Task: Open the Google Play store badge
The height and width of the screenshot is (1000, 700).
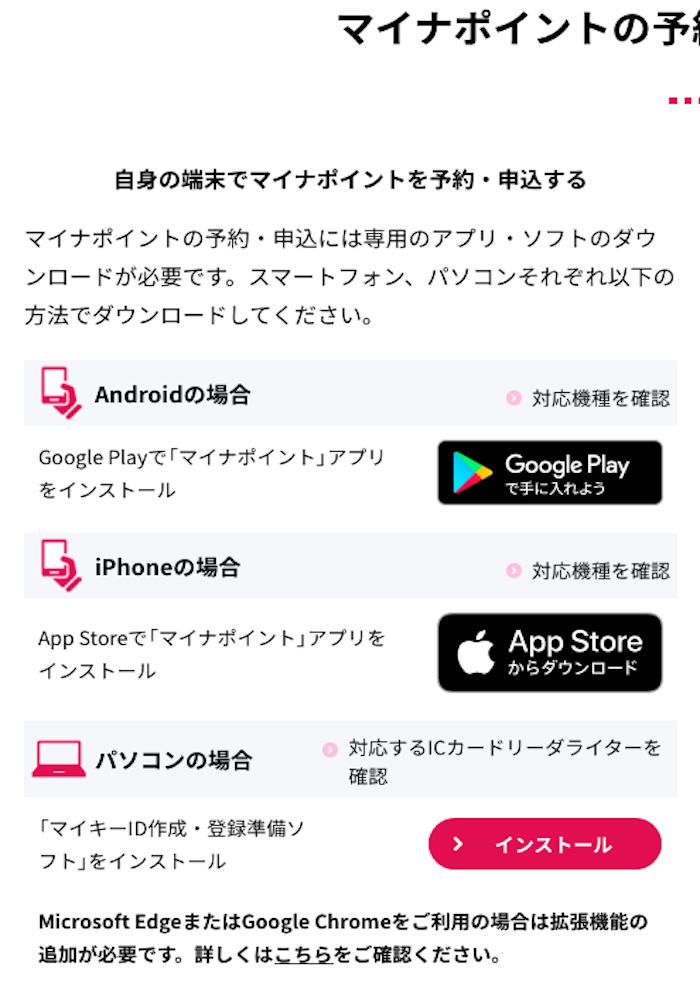Action: tap(549, 472)
